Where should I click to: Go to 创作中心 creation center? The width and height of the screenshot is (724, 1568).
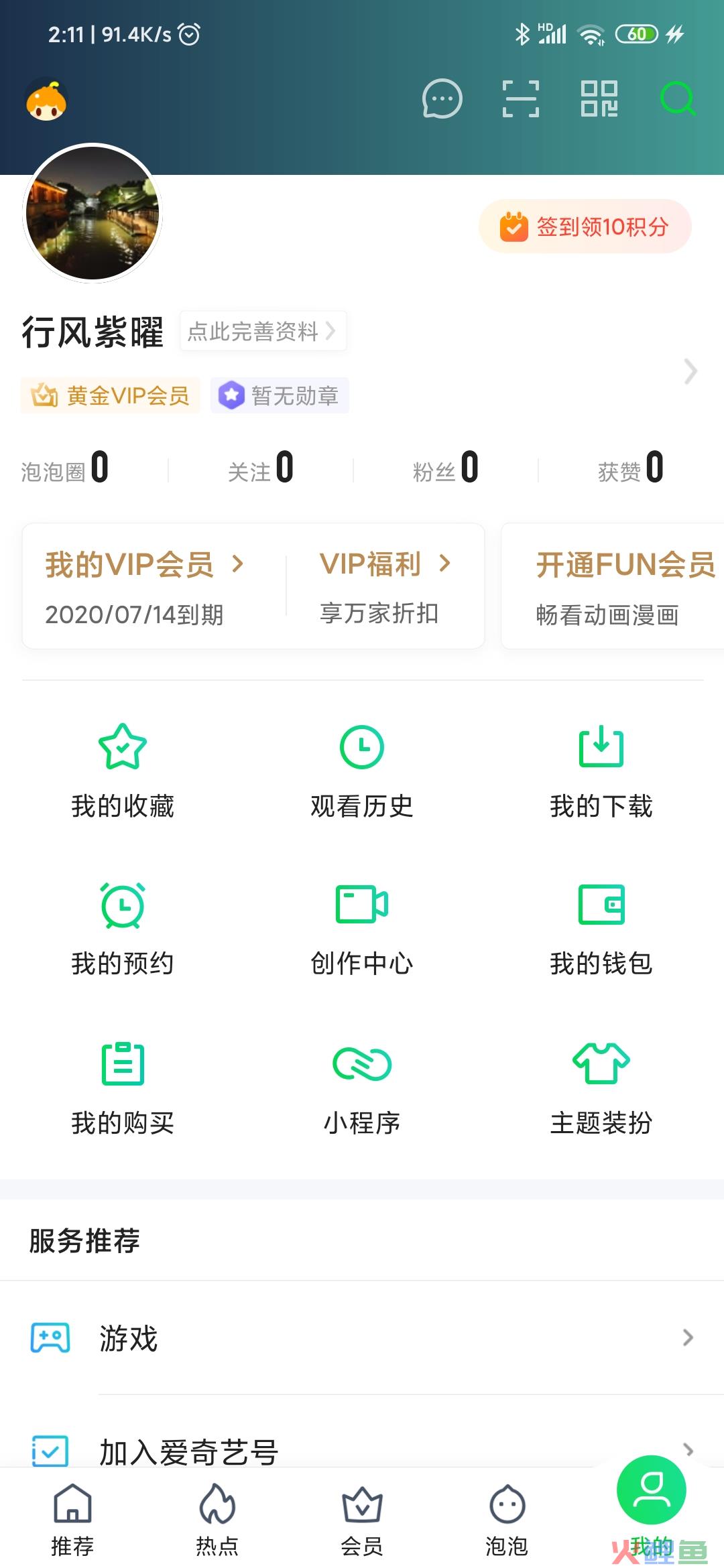tap(362, 929)
